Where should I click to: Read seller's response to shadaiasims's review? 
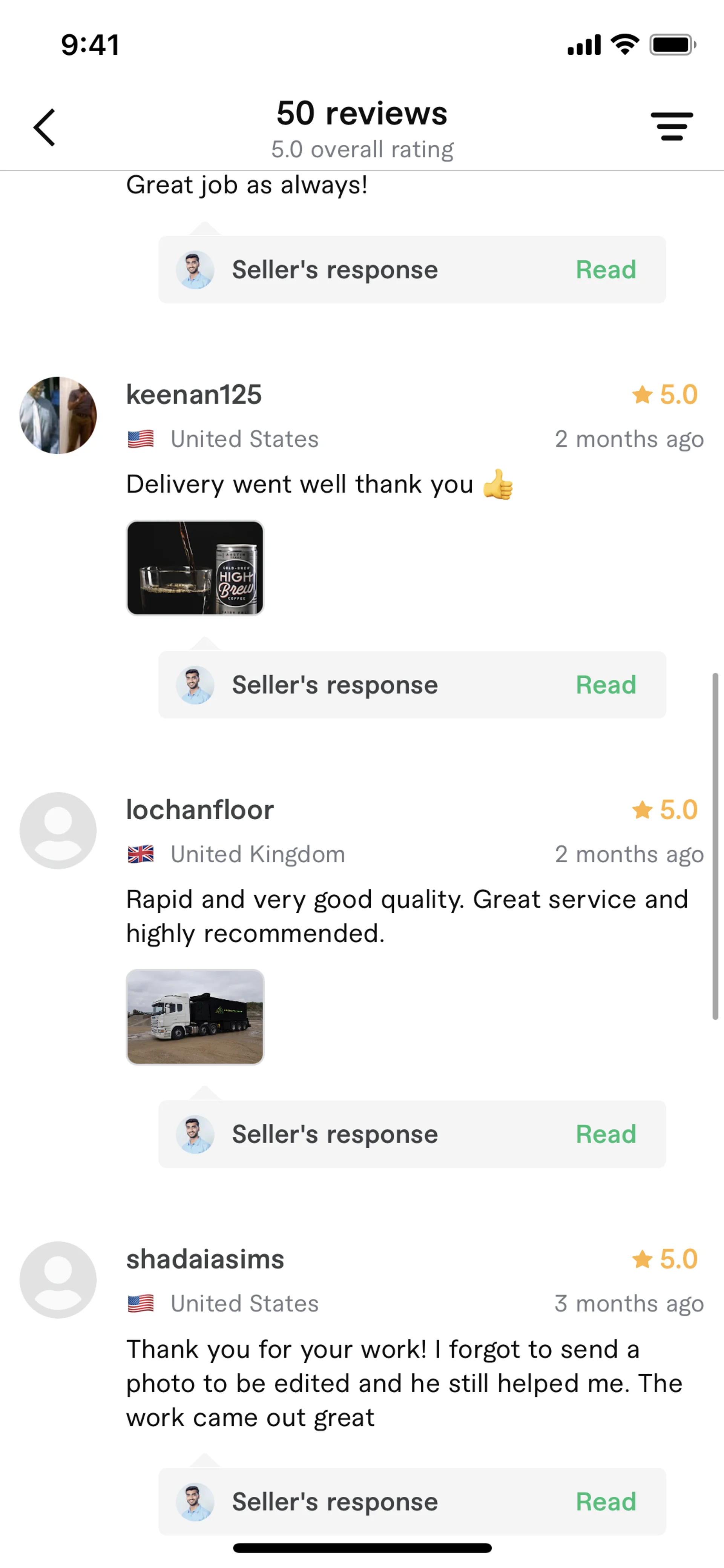605,1502
